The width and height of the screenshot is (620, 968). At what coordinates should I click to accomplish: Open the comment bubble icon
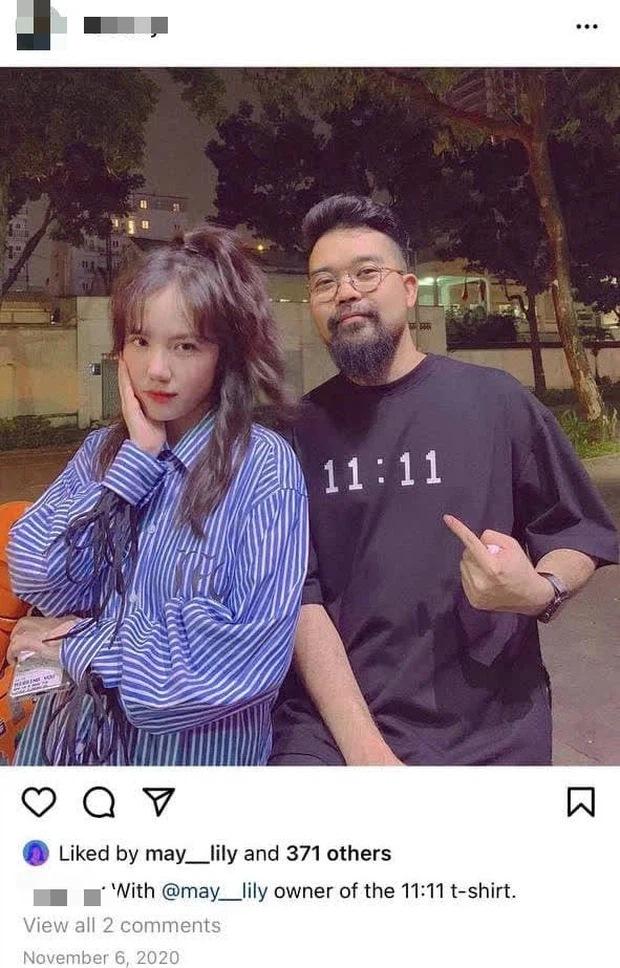98,802
